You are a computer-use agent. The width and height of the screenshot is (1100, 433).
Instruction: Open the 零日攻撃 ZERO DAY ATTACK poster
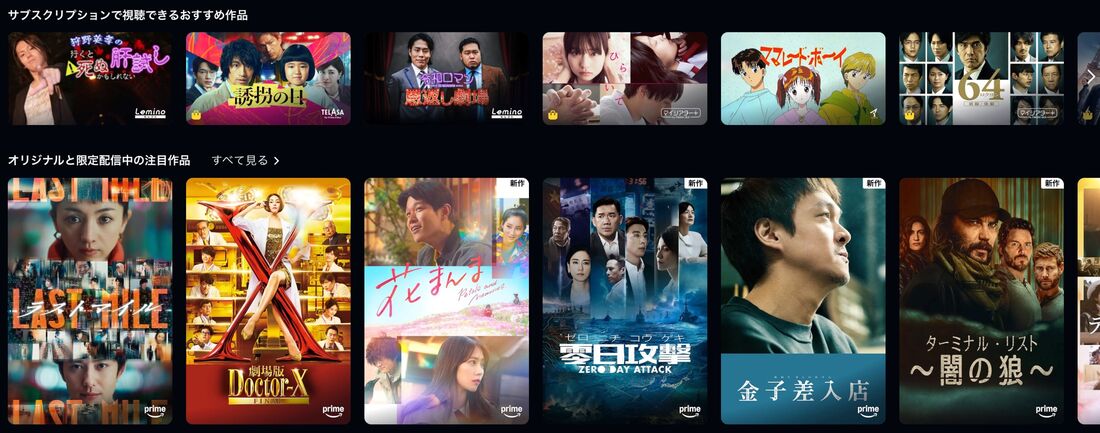coord(624,300)
